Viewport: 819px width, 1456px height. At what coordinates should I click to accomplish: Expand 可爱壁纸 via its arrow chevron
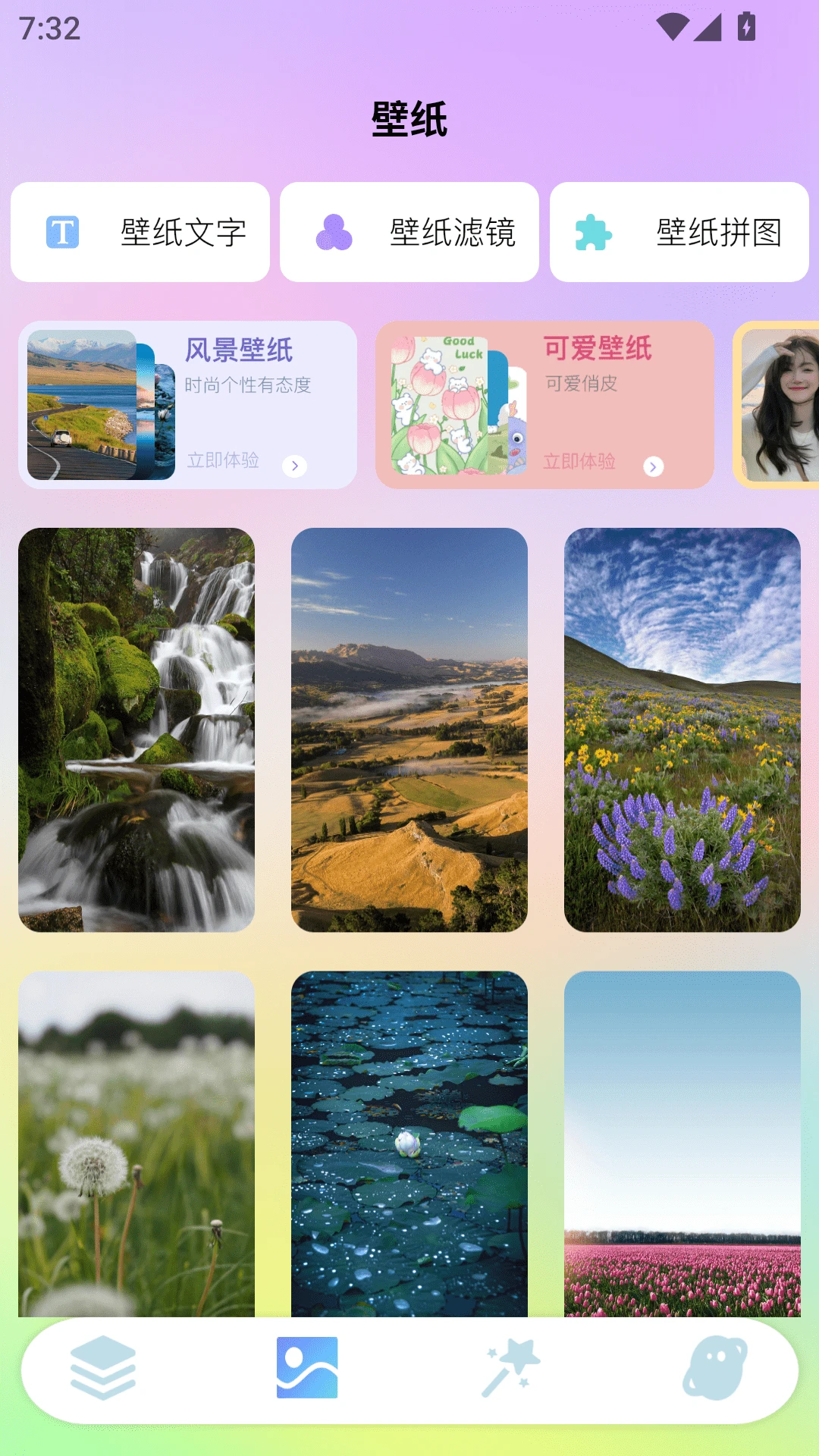(x=653, y=466)
